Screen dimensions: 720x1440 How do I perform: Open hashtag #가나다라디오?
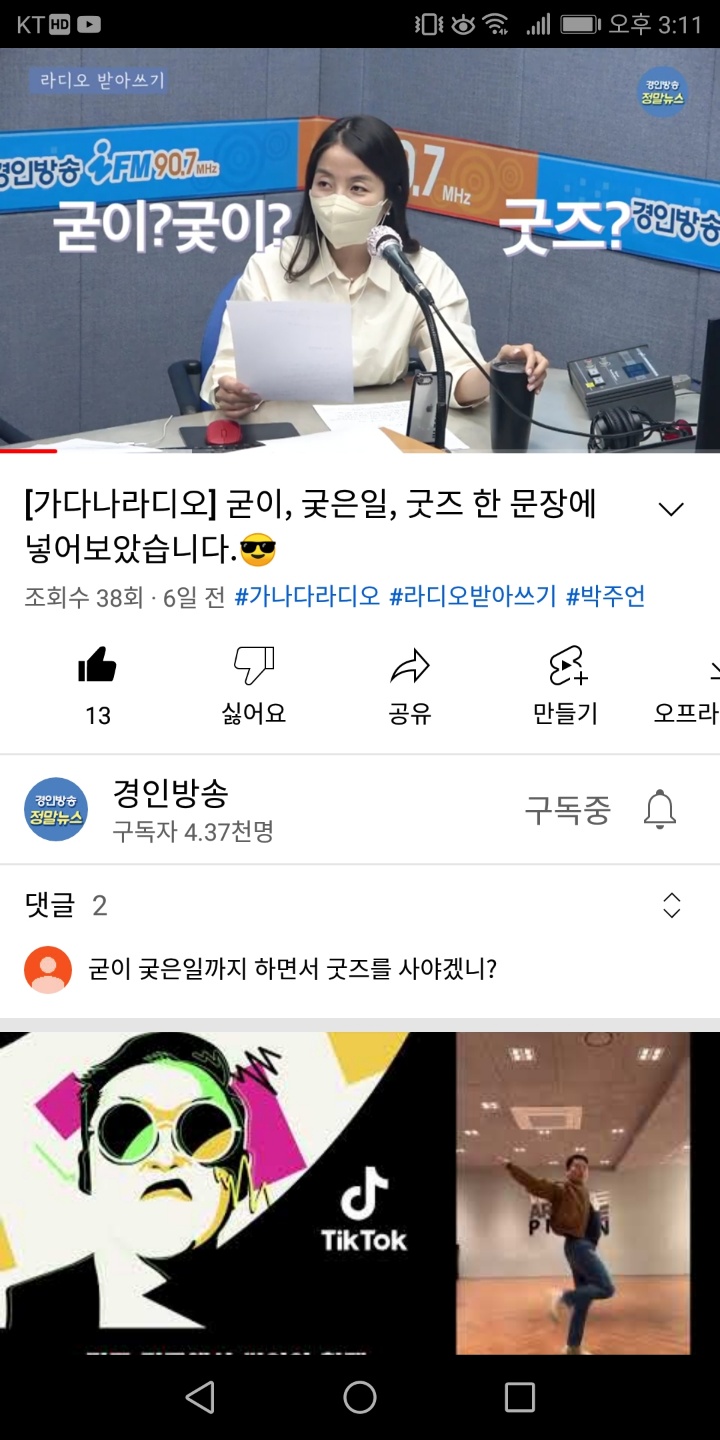pos(307,597)
